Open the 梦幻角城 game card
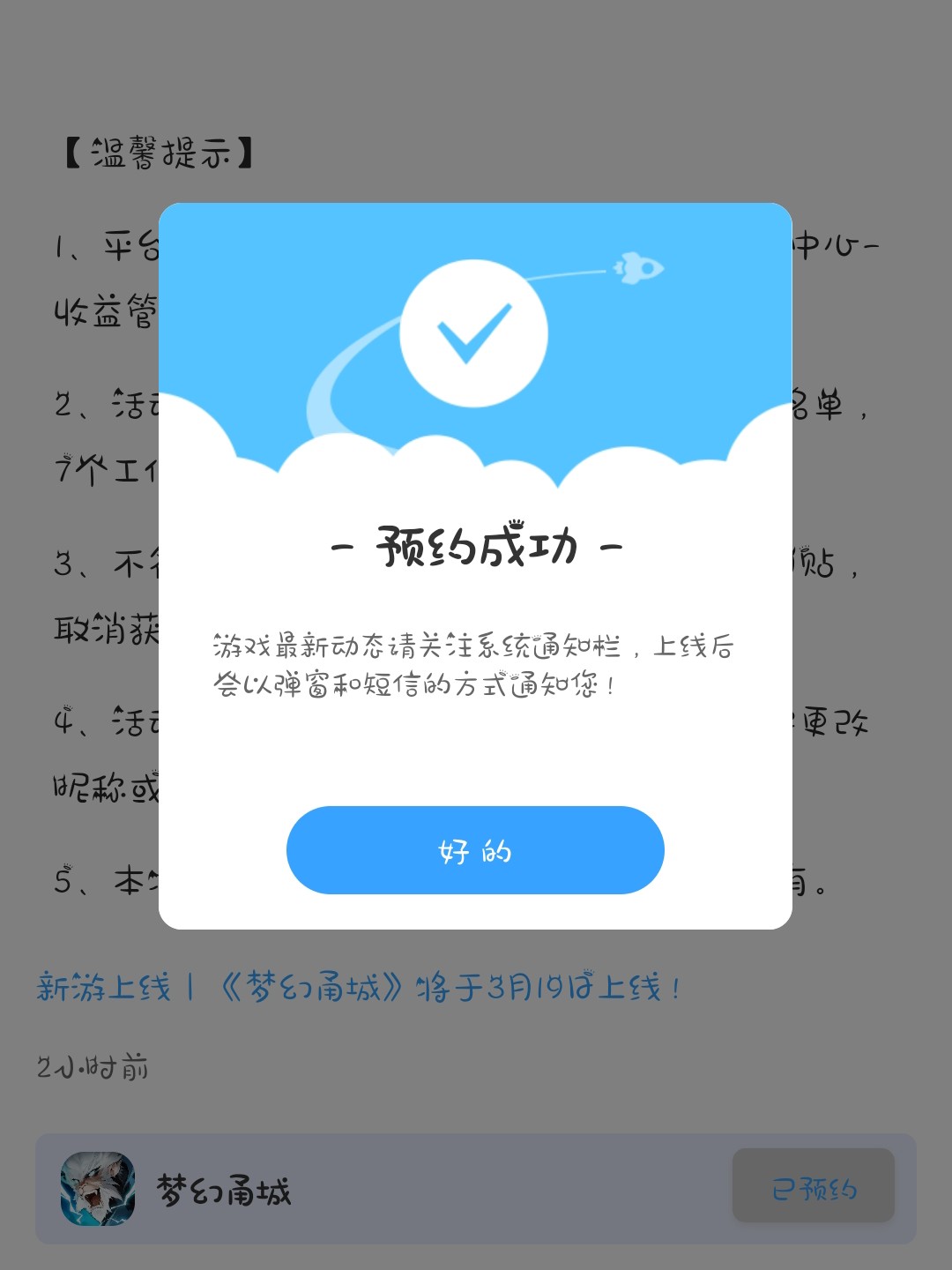The width and height of the screenshot is (952, 1270). [224, 1191]
